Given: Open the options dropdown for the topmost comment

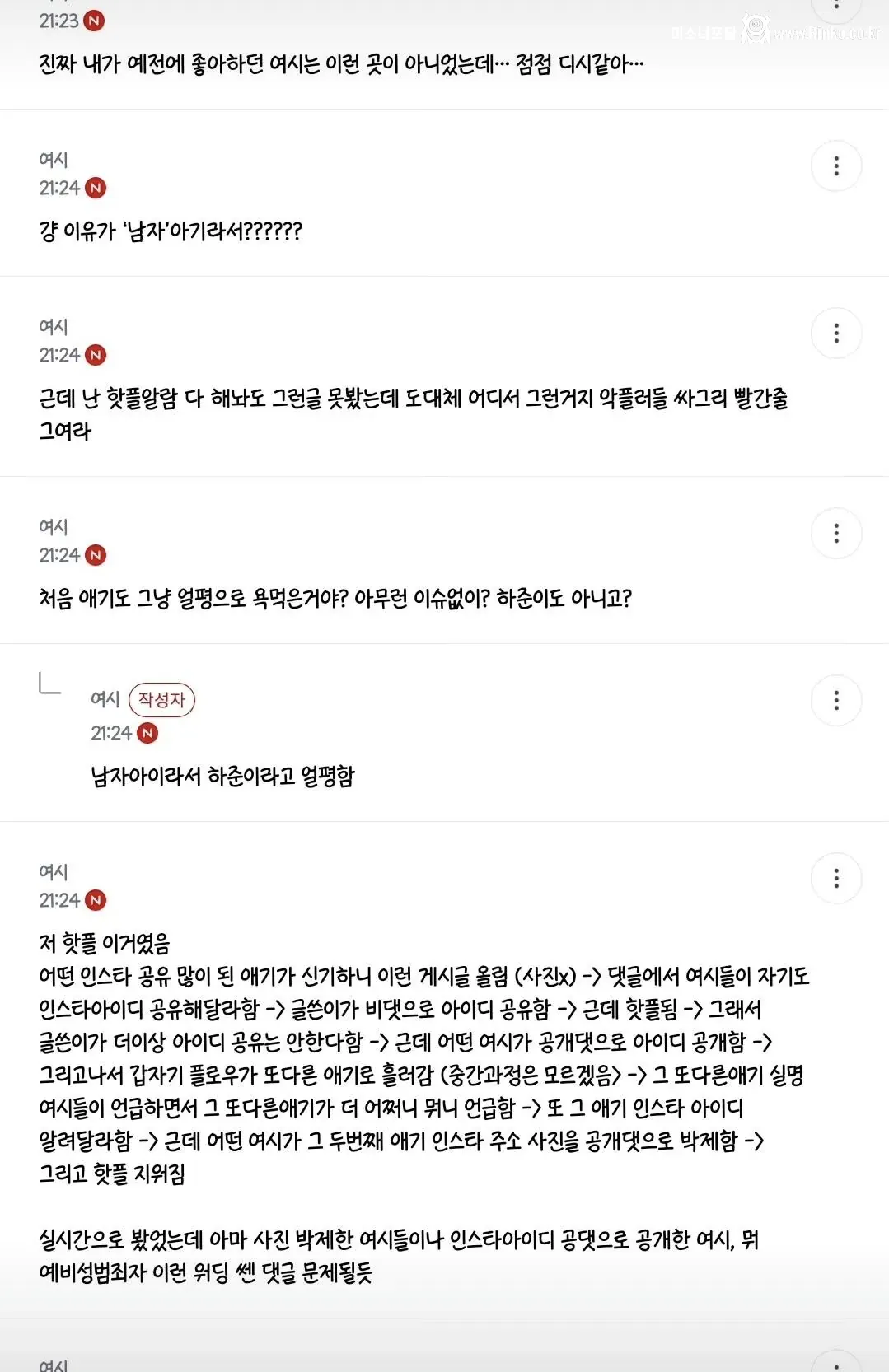Looking at the screenshot, I should (837, 7).
